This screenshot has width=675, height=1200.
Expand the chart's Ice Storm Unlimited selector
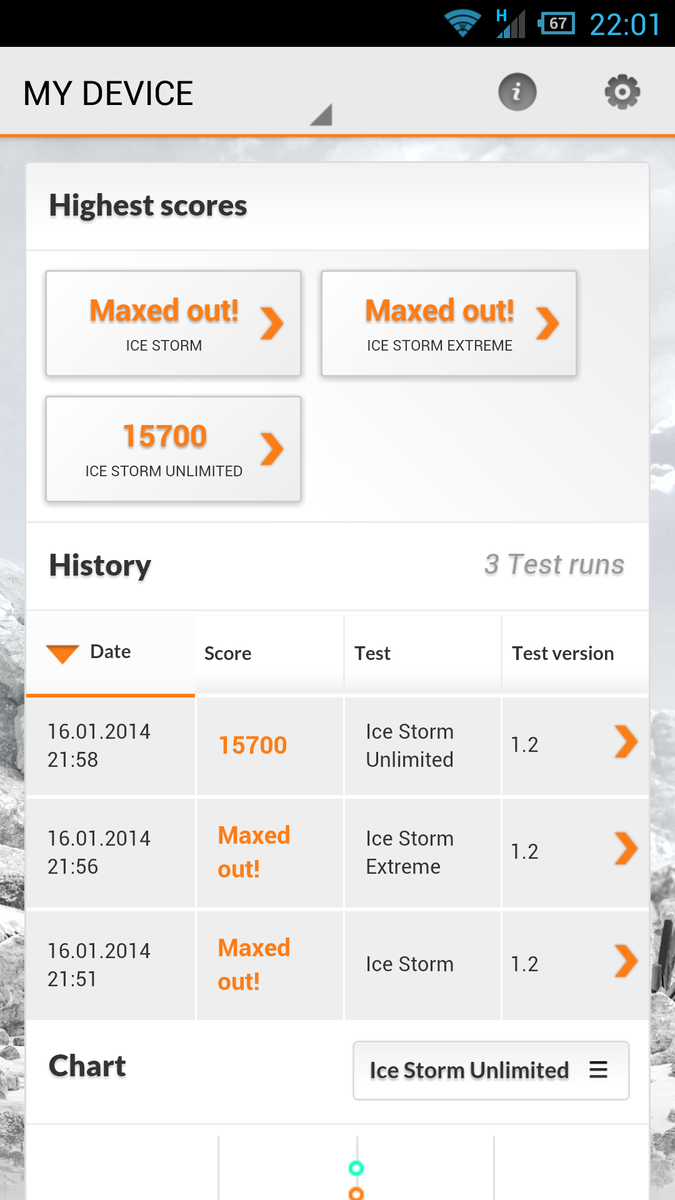tap(490, 1070)
